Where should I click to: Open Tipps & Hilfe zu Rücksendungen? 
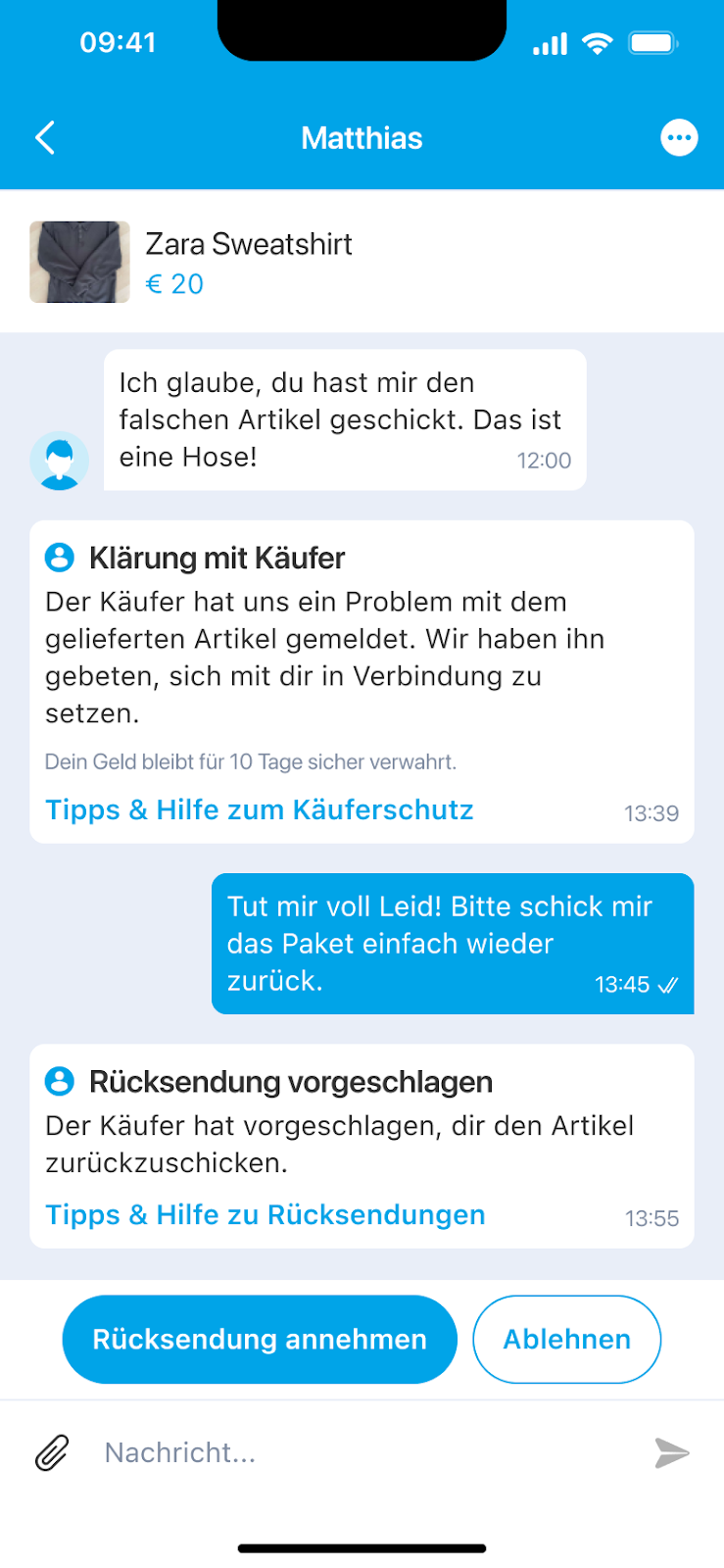coord(265,1215)
